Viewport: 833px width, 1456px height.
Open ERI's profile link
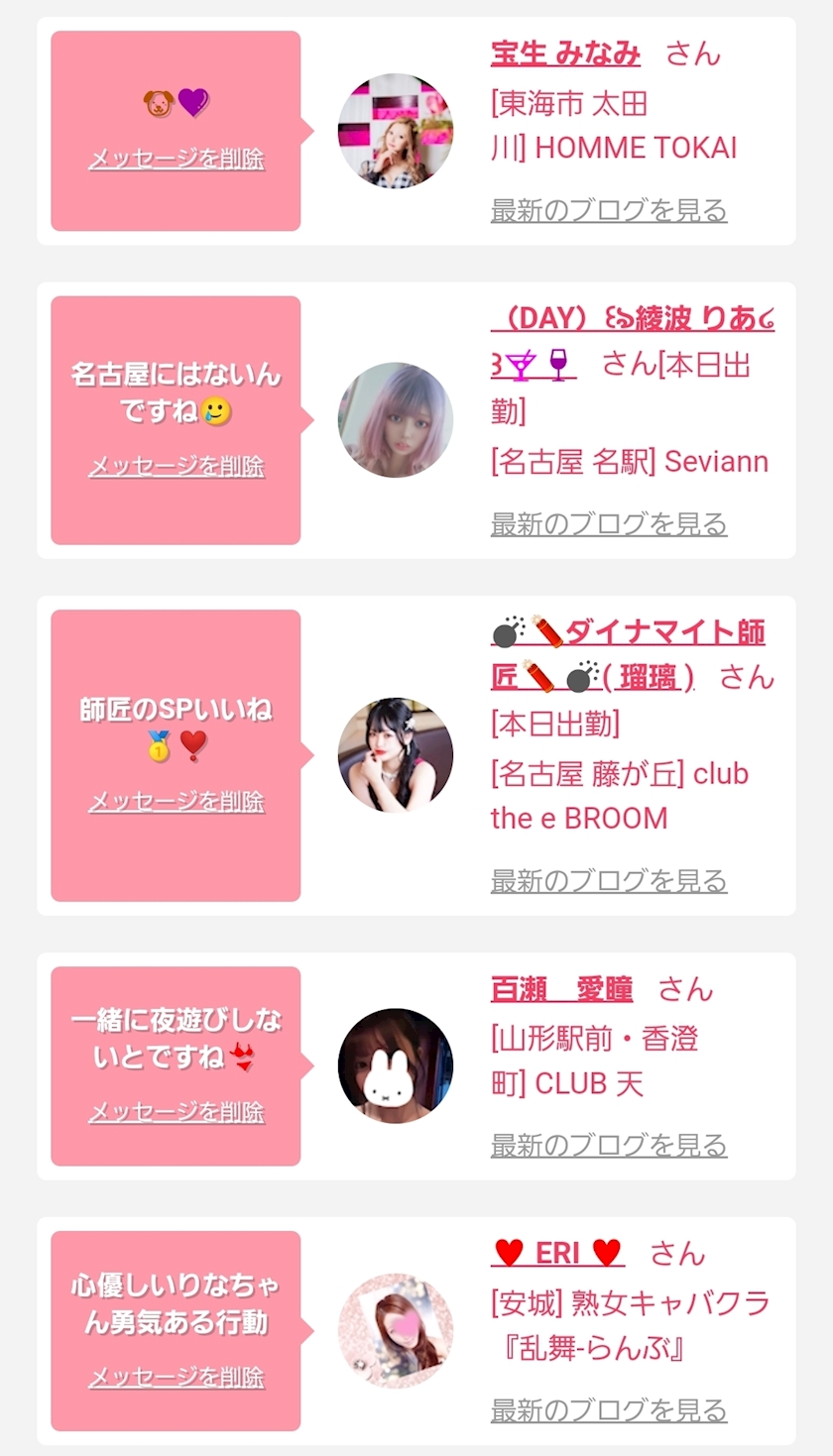[557, 1253]
